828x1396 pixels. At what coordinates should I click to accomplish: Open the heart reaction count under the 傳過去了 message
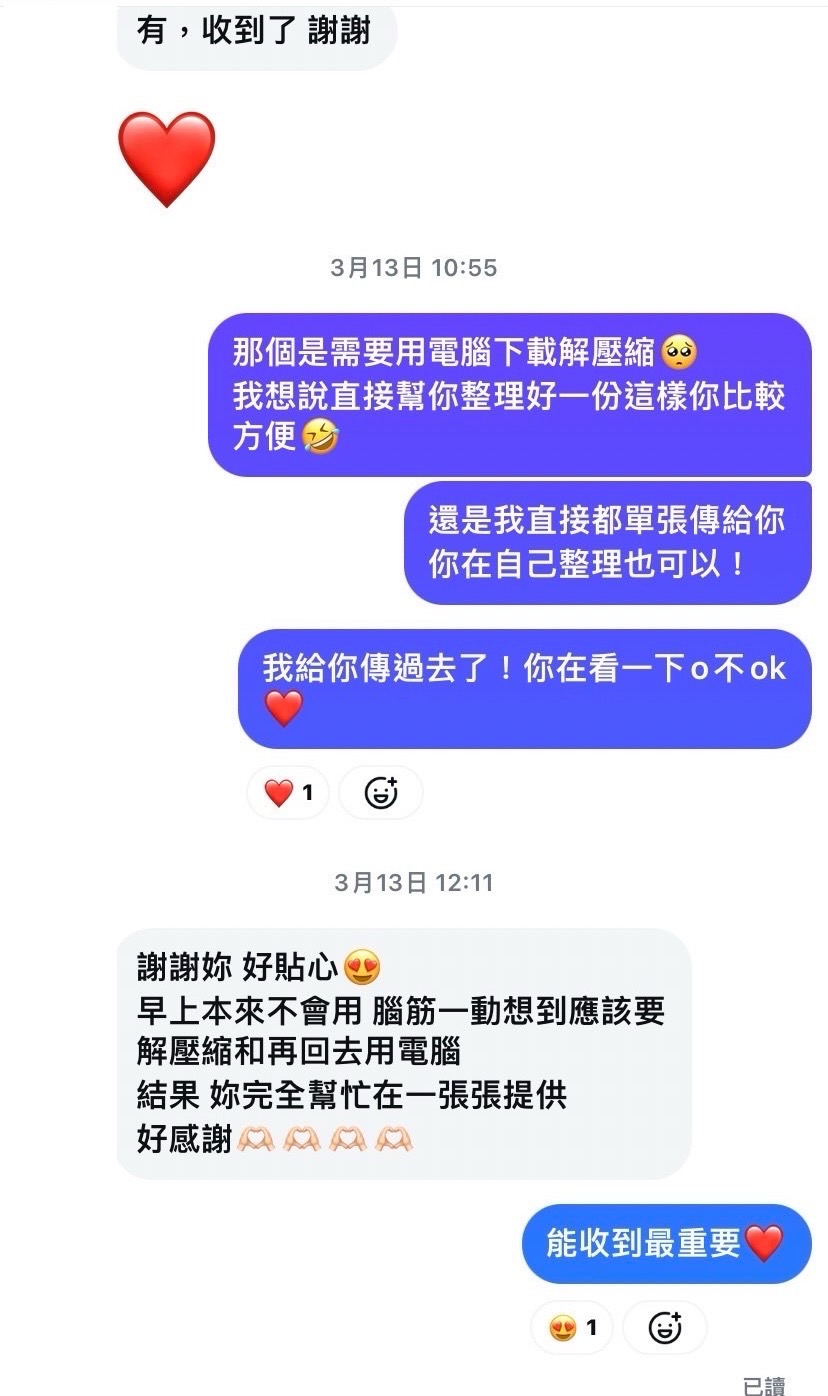288,793
